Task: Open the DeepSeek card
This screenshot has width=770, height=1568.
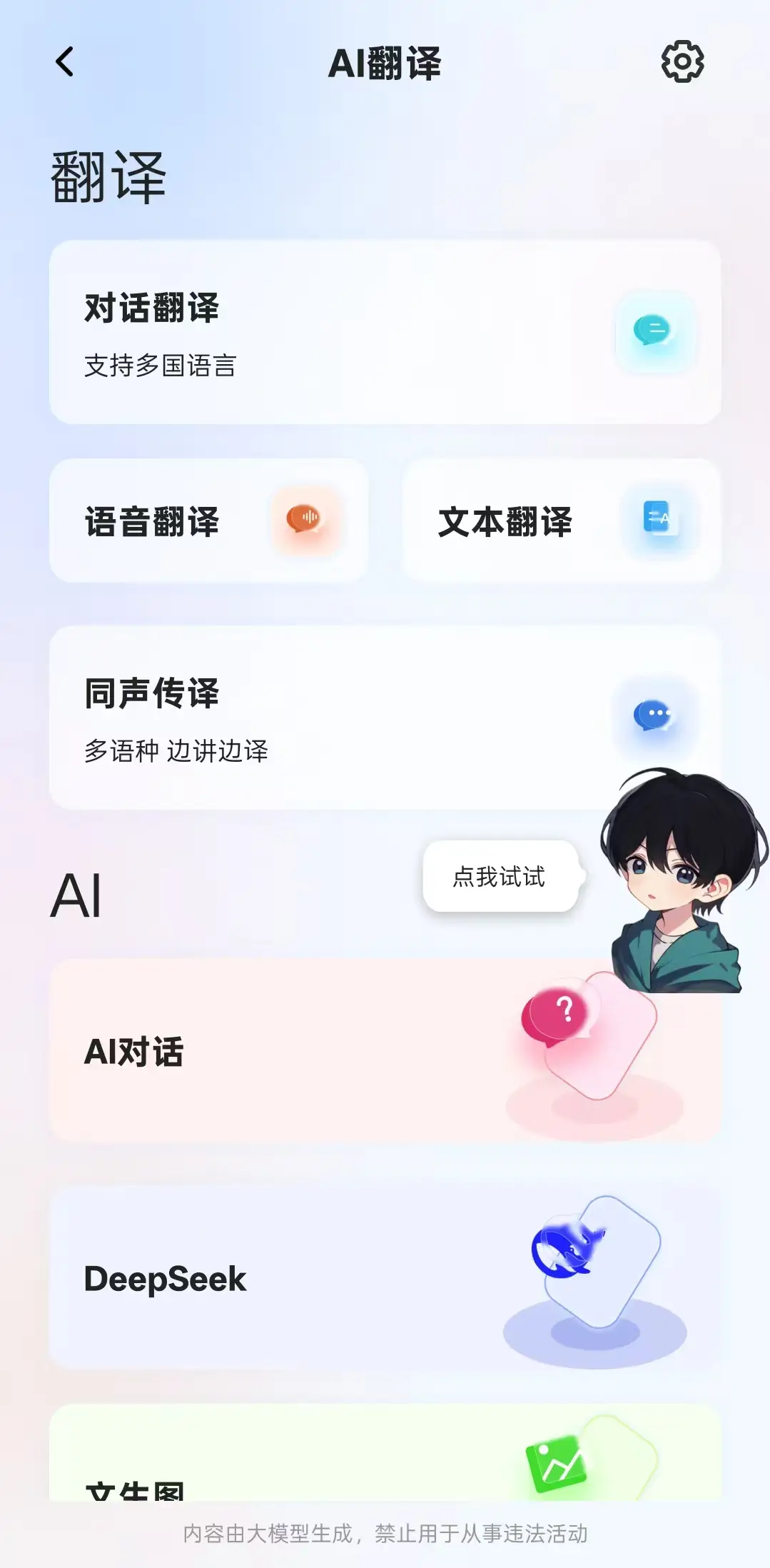Action: click(385, 1277)
